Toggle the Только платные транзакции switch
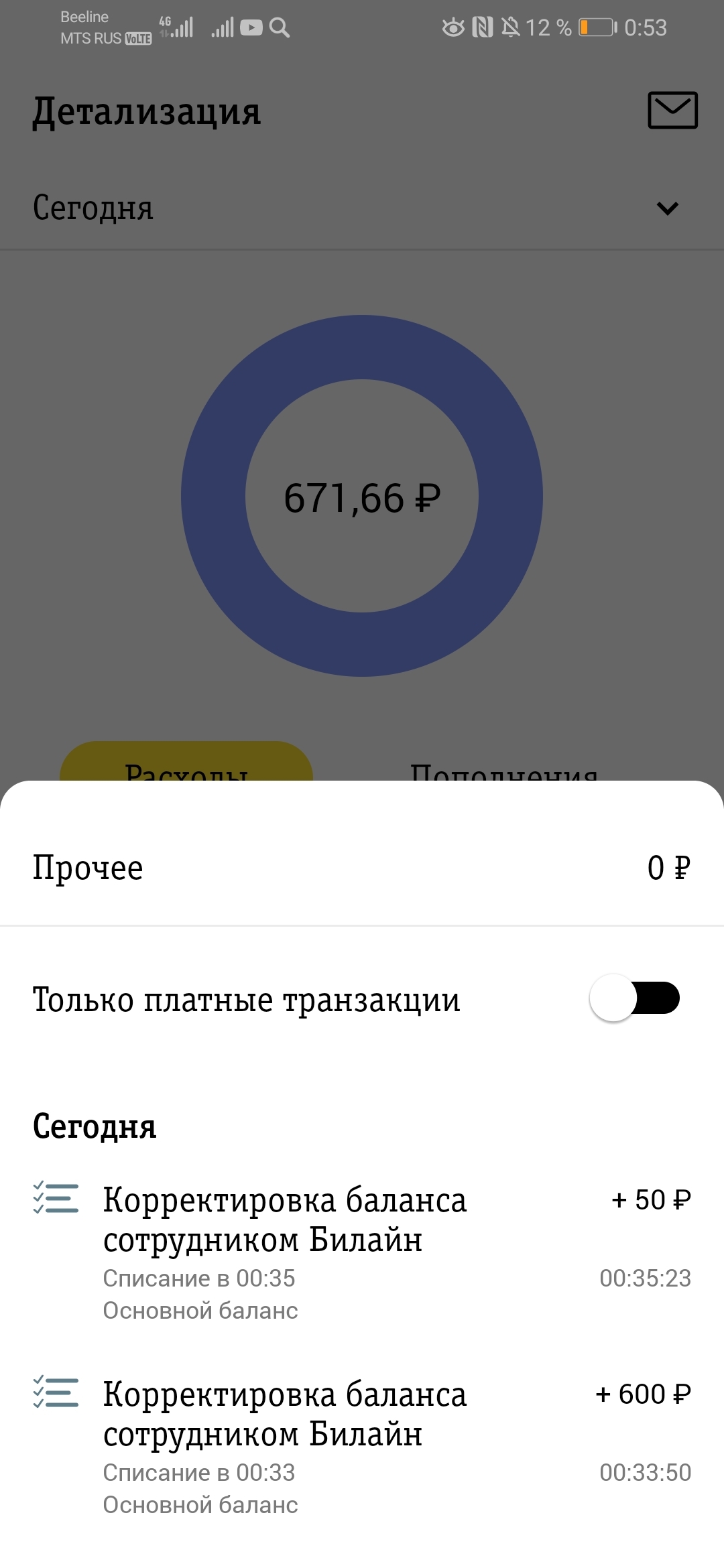The image size is (724, 1568). 634,998
